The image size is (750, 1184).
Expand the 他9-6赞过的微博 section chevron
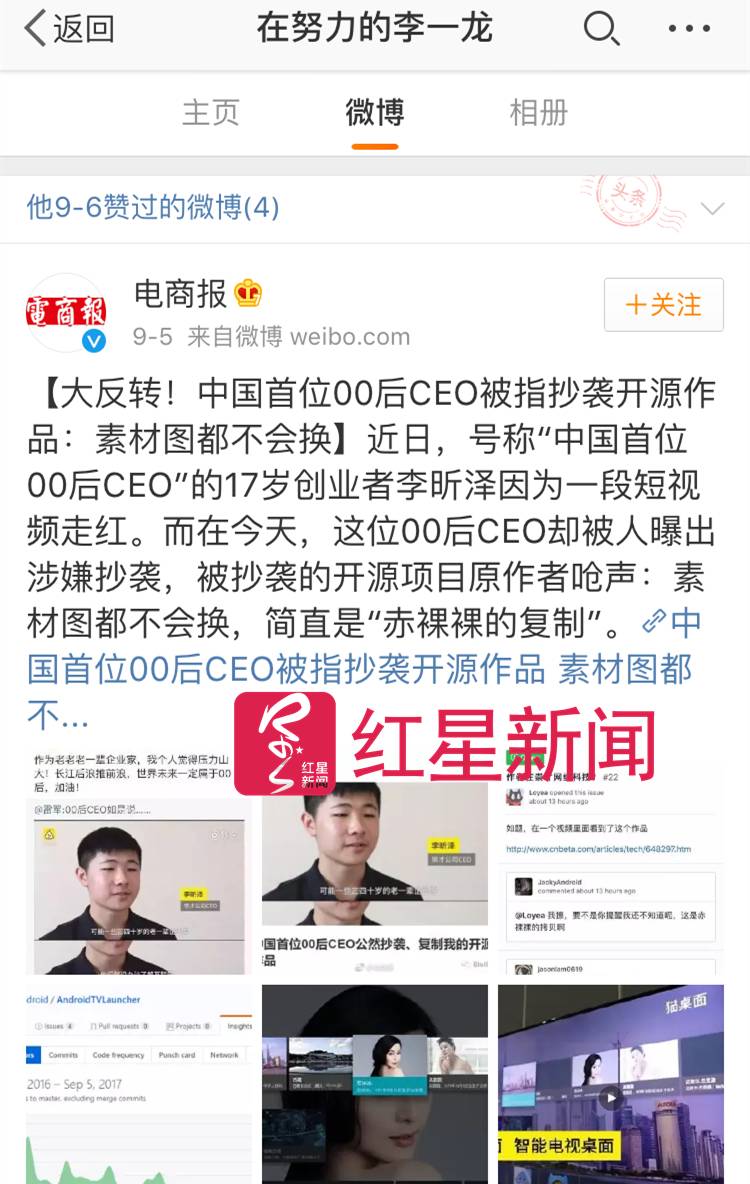[x=712, y=208]
